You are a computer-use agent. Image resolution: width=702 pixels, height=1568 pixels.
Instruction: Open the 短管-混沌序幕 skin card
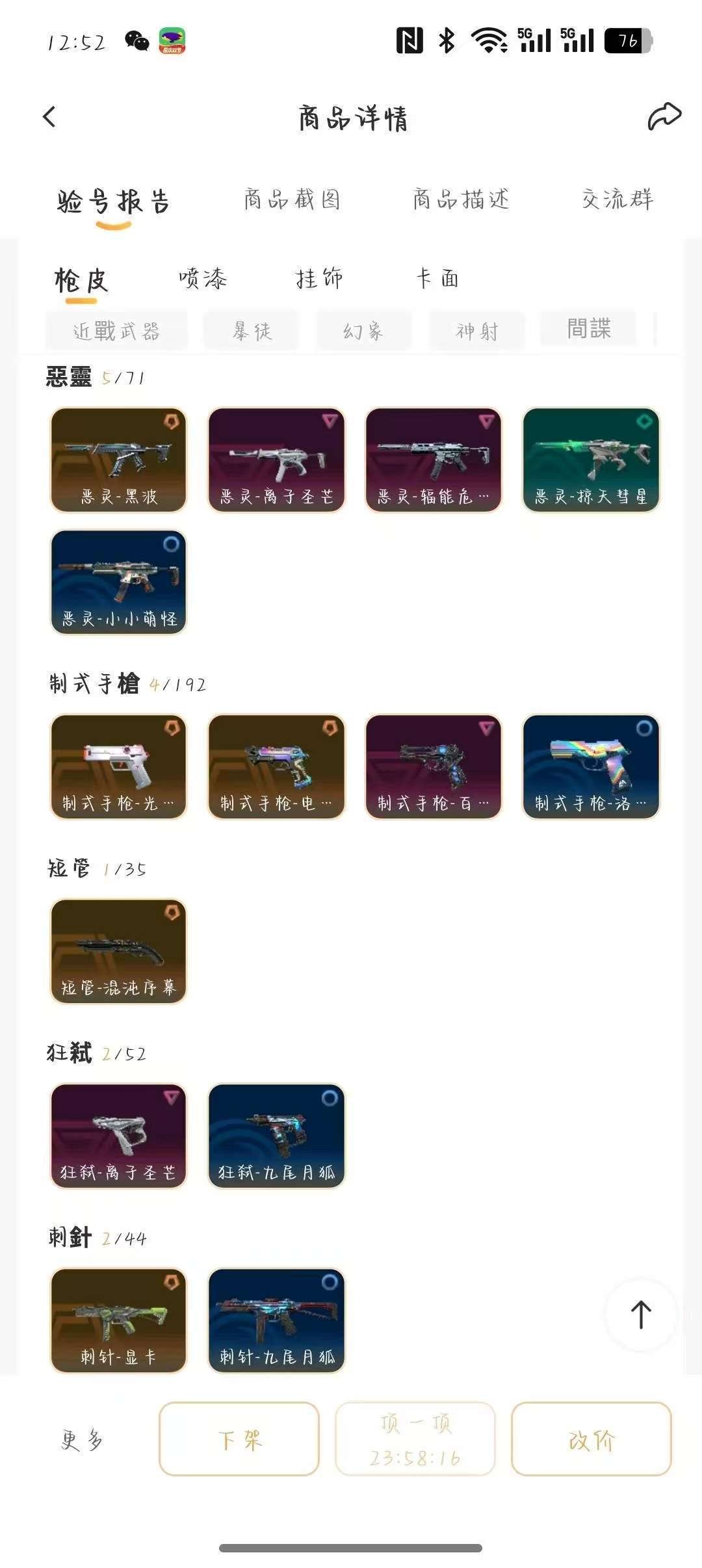pyautogui.click(x=118, y=951)
